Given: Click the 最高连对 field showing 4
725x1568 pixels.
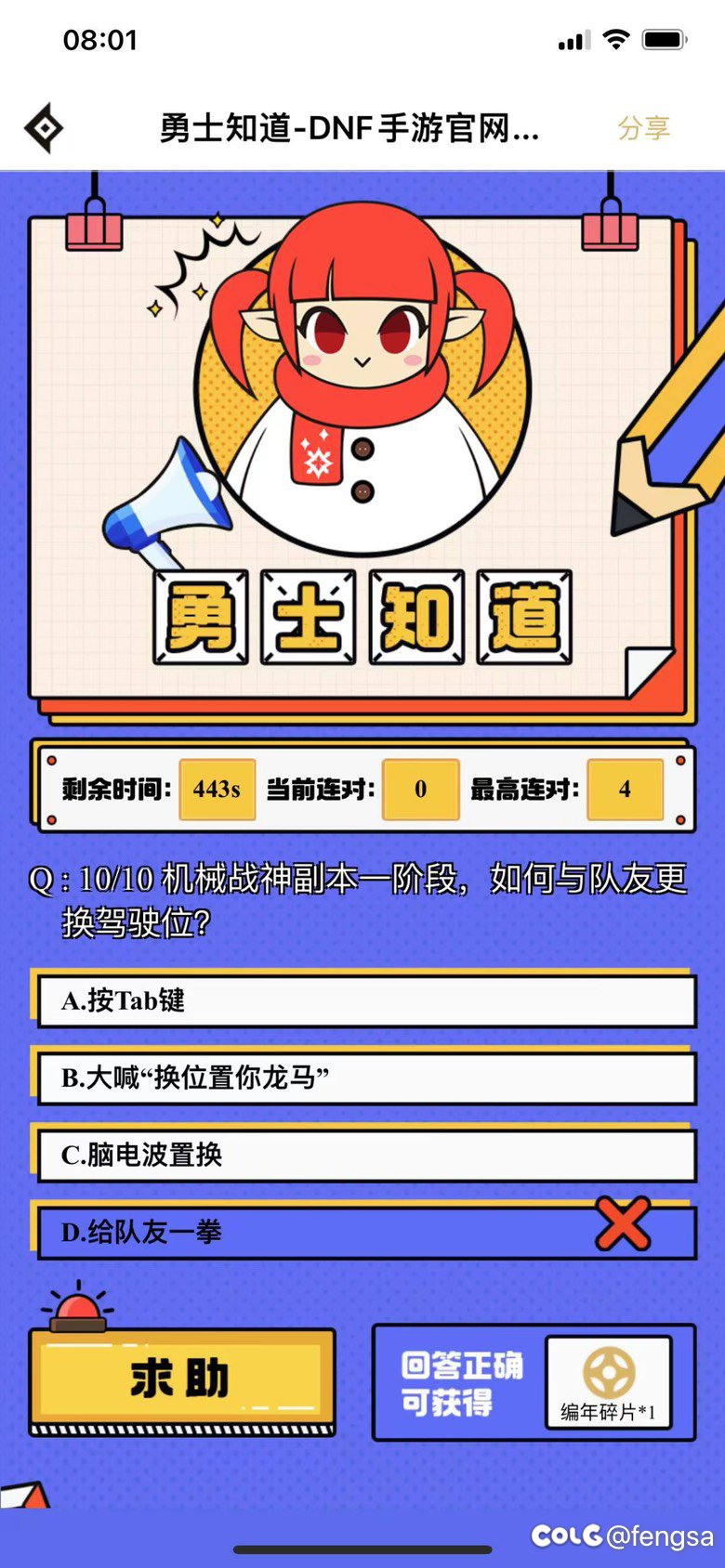Looking at the screenshot, I should pos(625,790).
